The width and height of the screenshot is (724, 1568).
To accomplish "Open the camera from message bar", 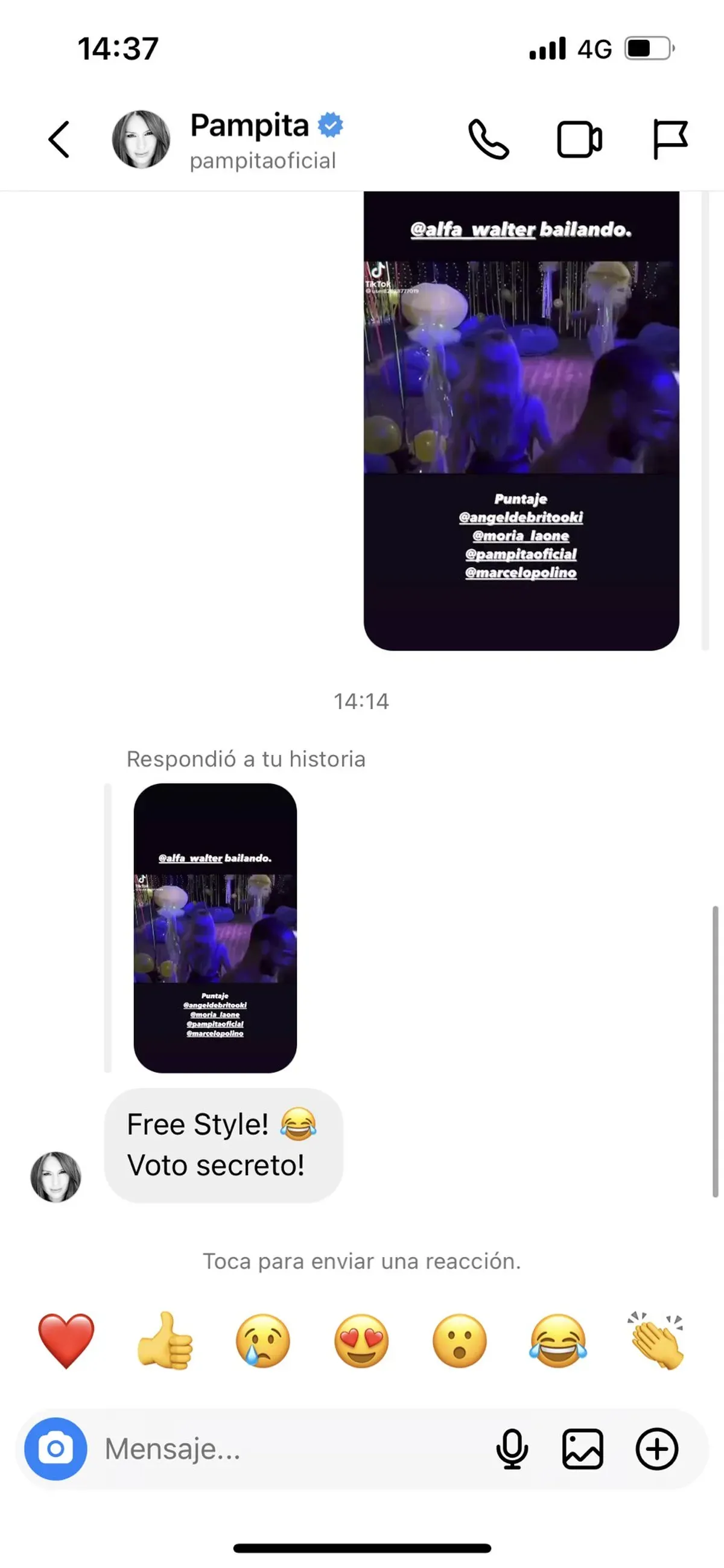I will pyautogui.click(x=56, y=1448).
